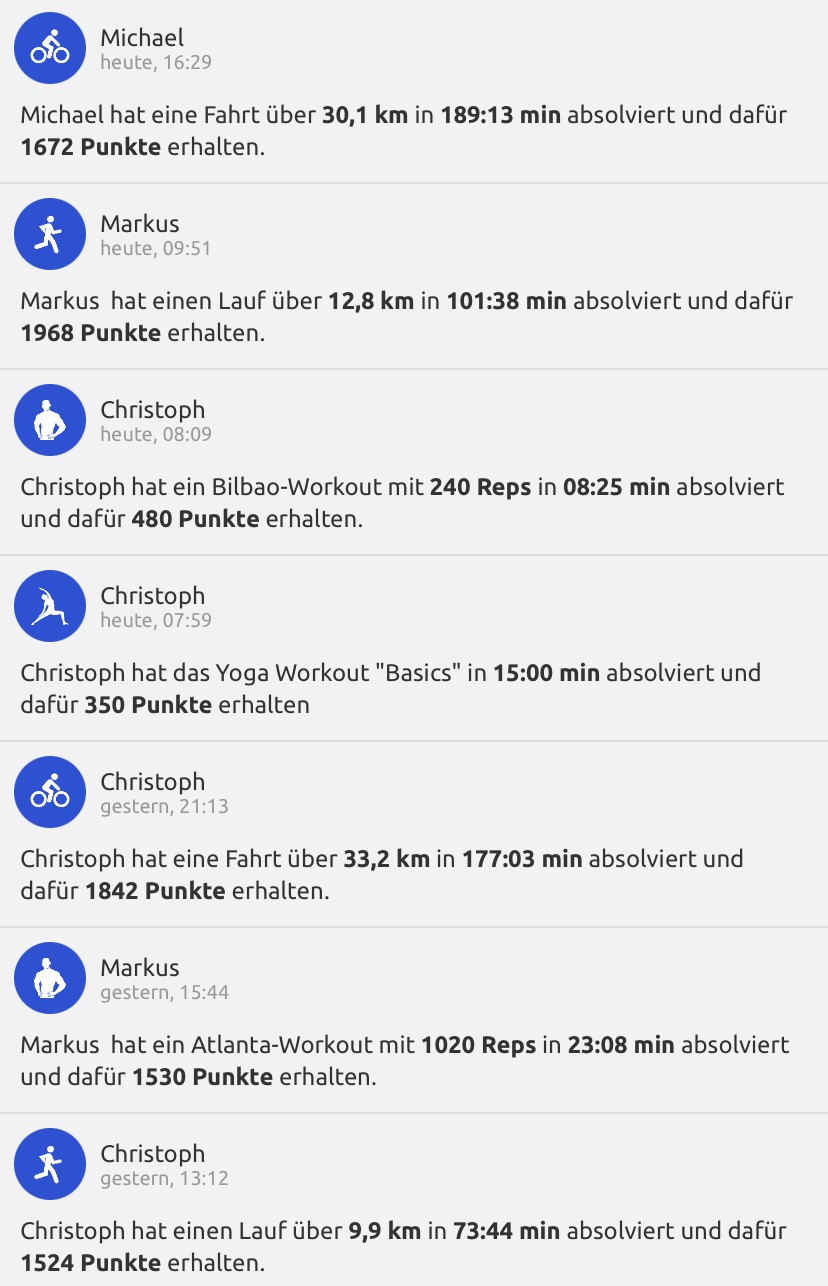The image size is (828, 1286).
Task: Click the bicycle icon on the 33,2 km Fahrt entry
Action: (49, 792)
